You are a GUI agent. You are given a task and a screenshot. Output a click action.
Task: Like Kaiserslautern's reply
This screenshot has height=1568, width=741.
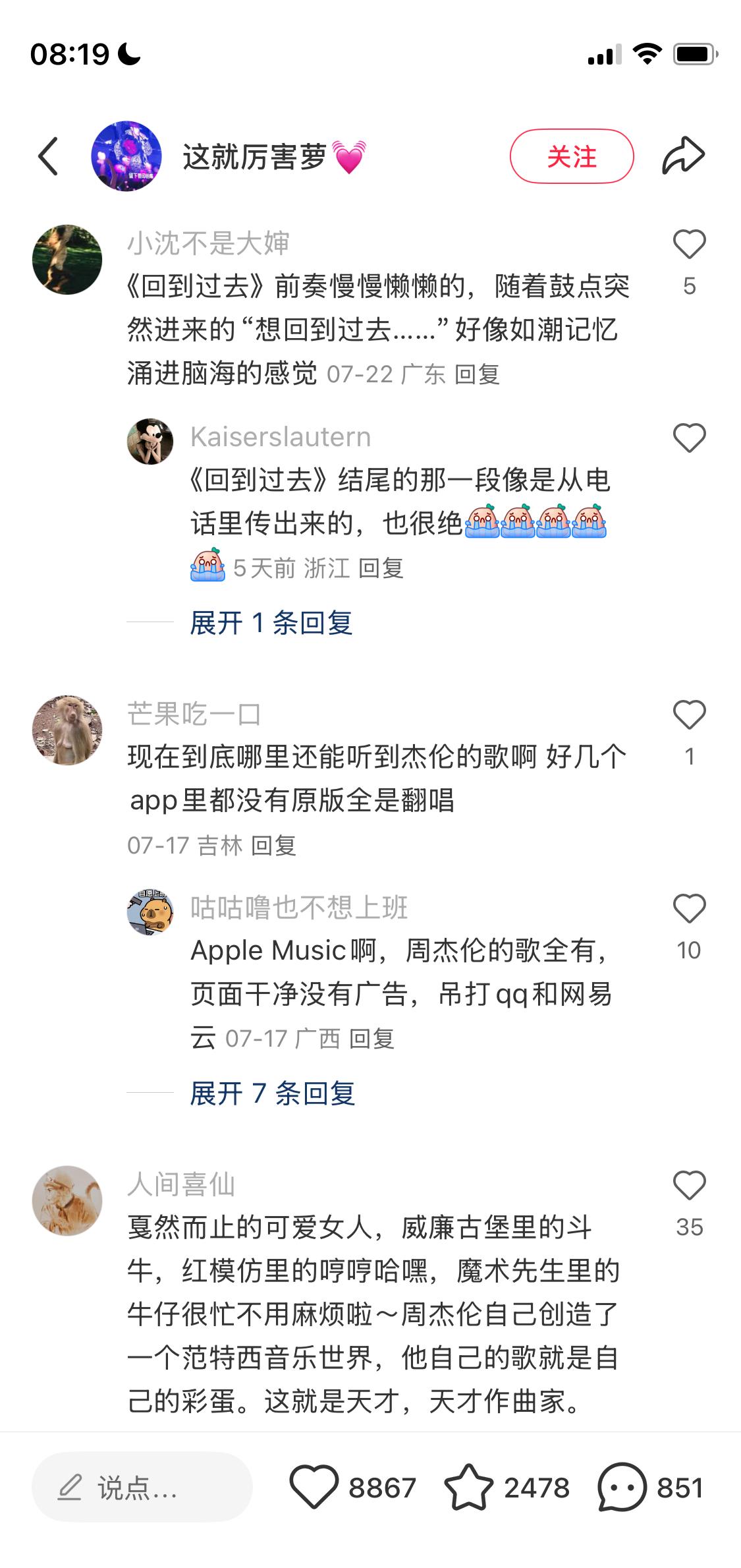689,438
